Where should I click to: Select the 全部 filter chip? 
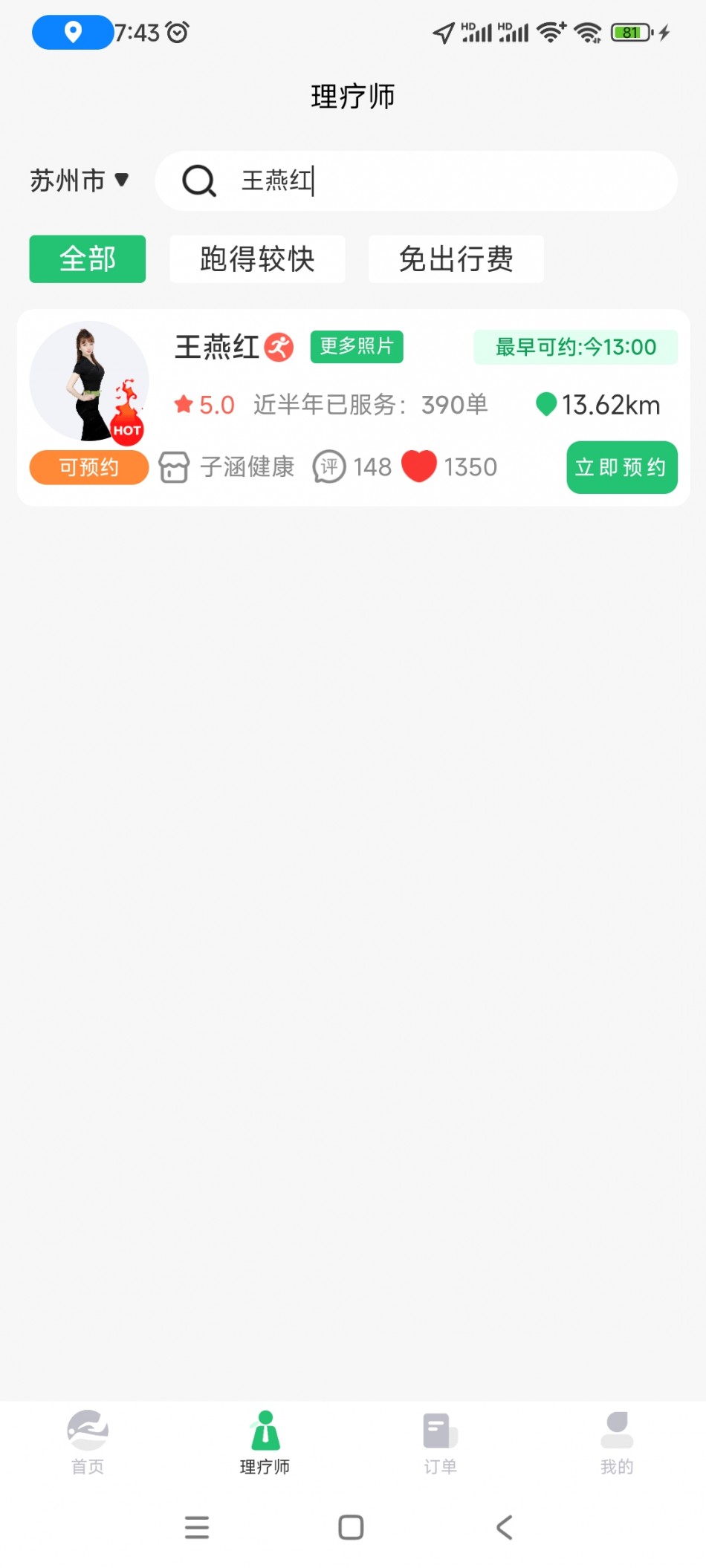point(88,259)
